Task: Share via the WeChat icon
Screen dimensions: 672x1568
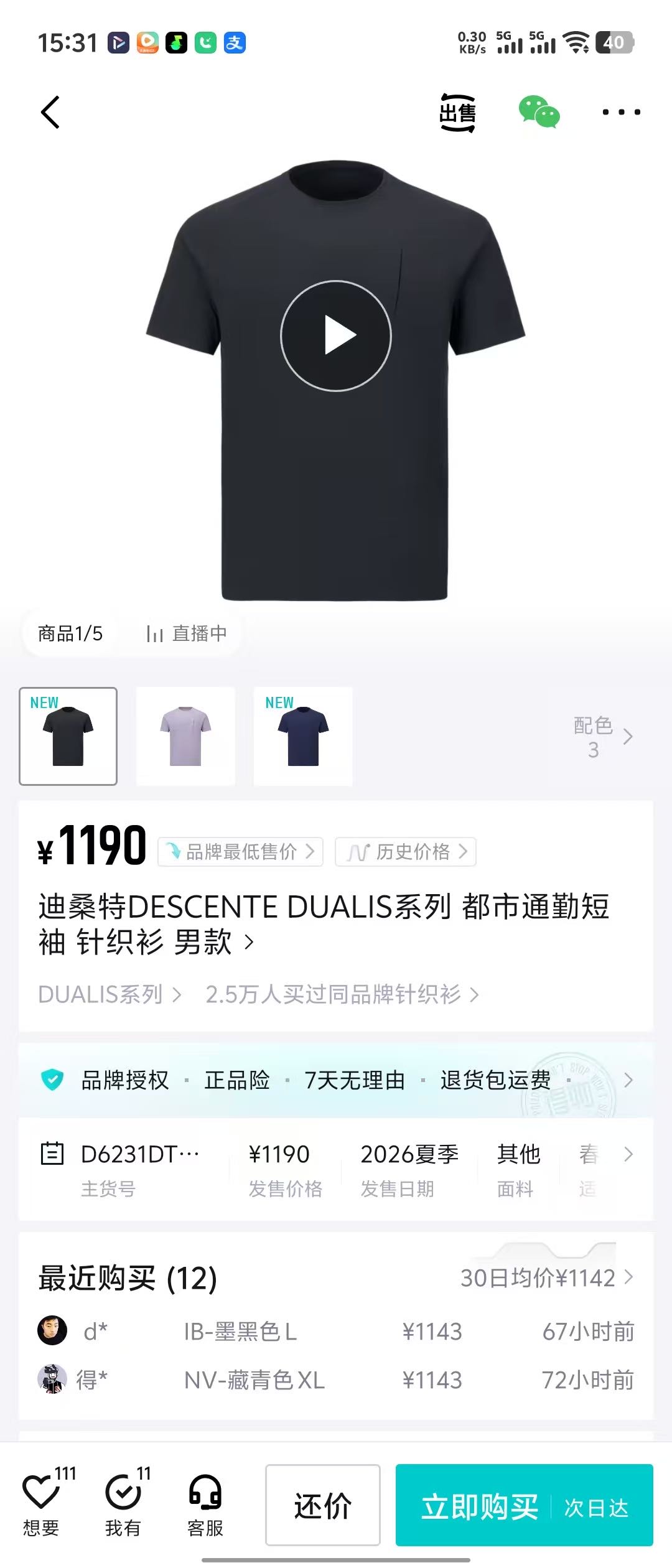Action: coord(539,112)
